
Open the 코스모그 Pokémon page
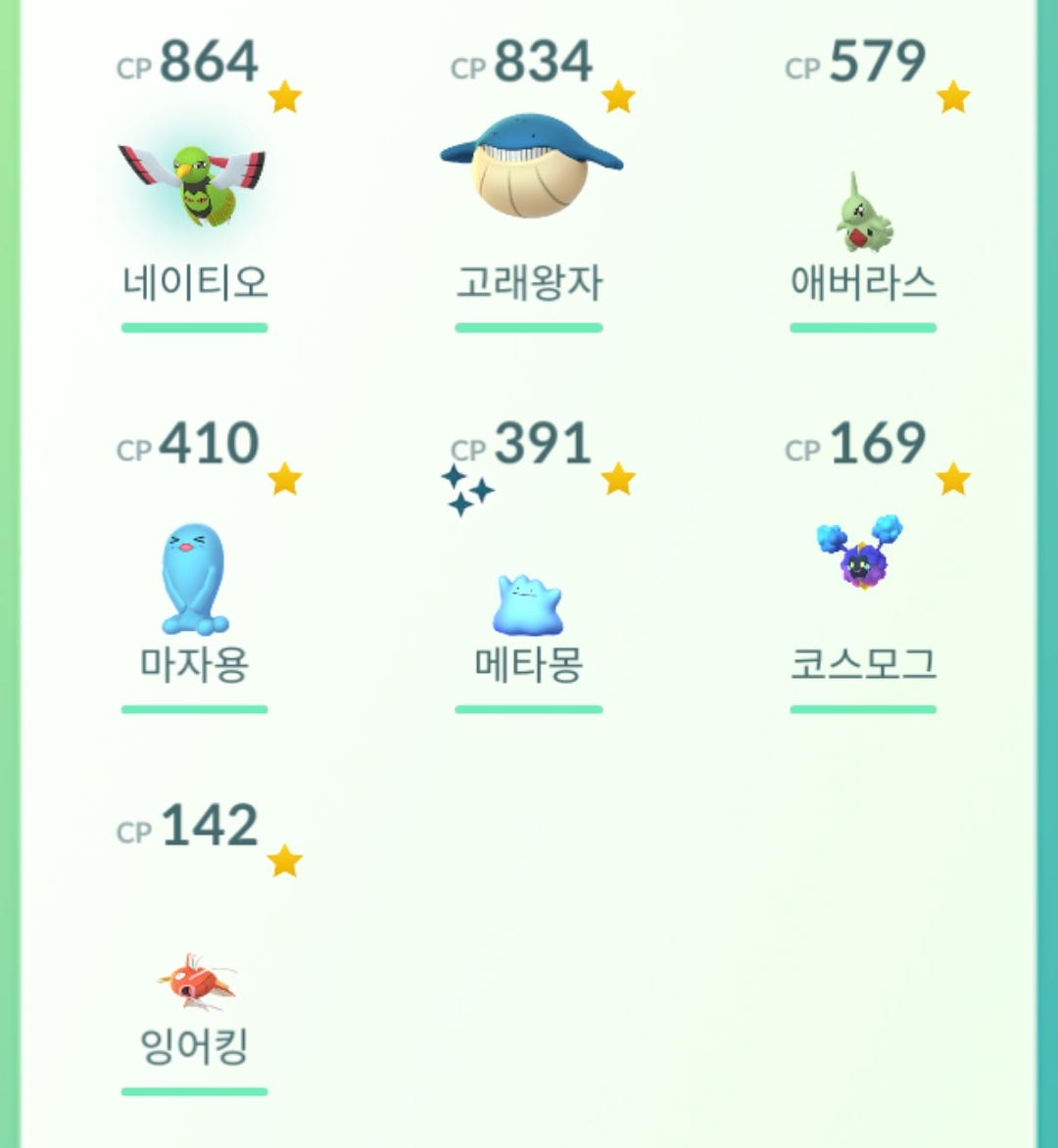point(861,553)
